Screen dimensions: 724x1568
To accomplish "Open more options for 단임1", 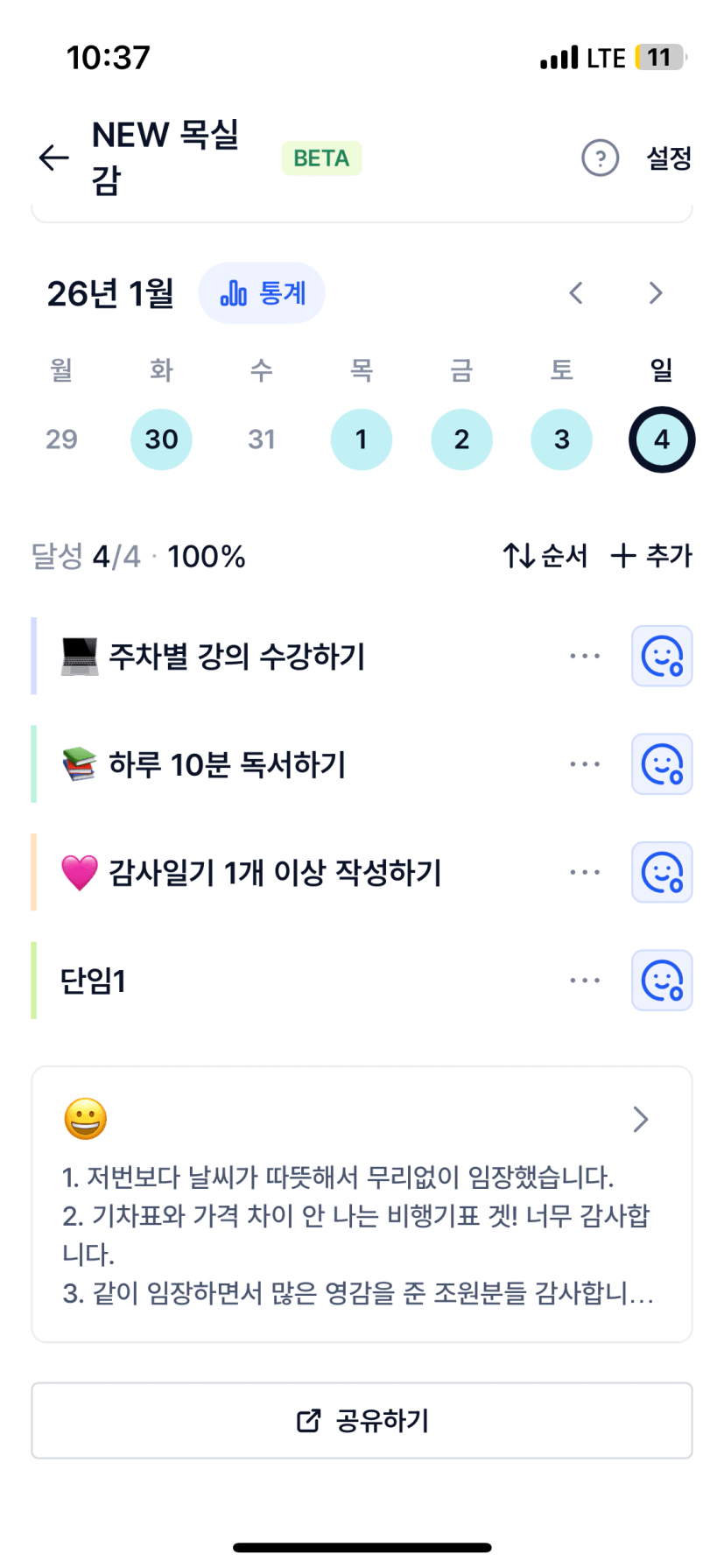I will coord(585,981).
